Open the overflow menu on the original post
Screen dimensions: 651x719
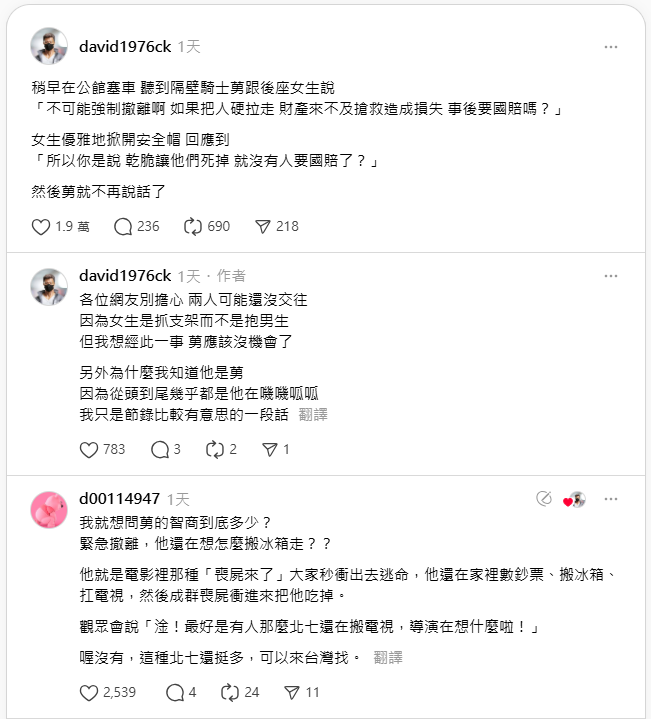point(611,46)
